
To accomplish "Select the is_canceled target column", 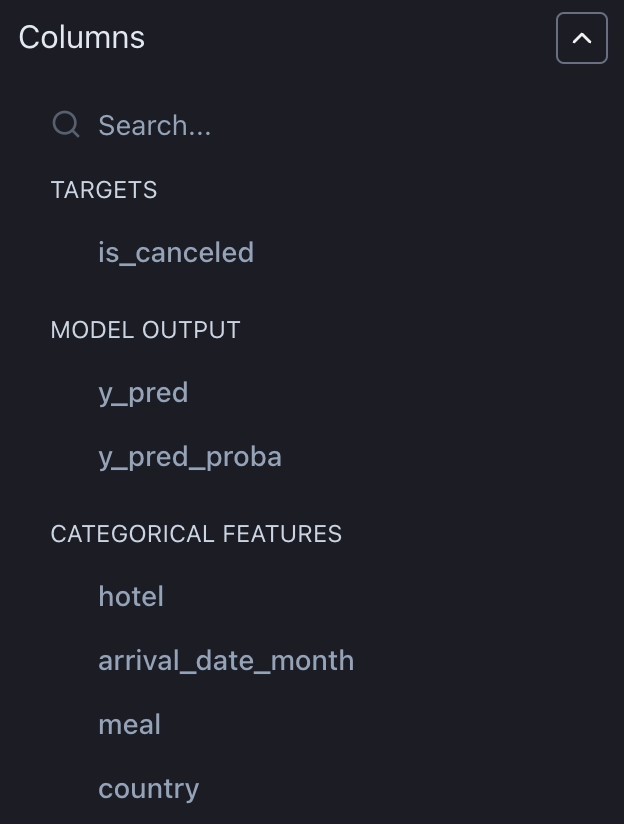I will pyautogui.click(x=176, y=252).
